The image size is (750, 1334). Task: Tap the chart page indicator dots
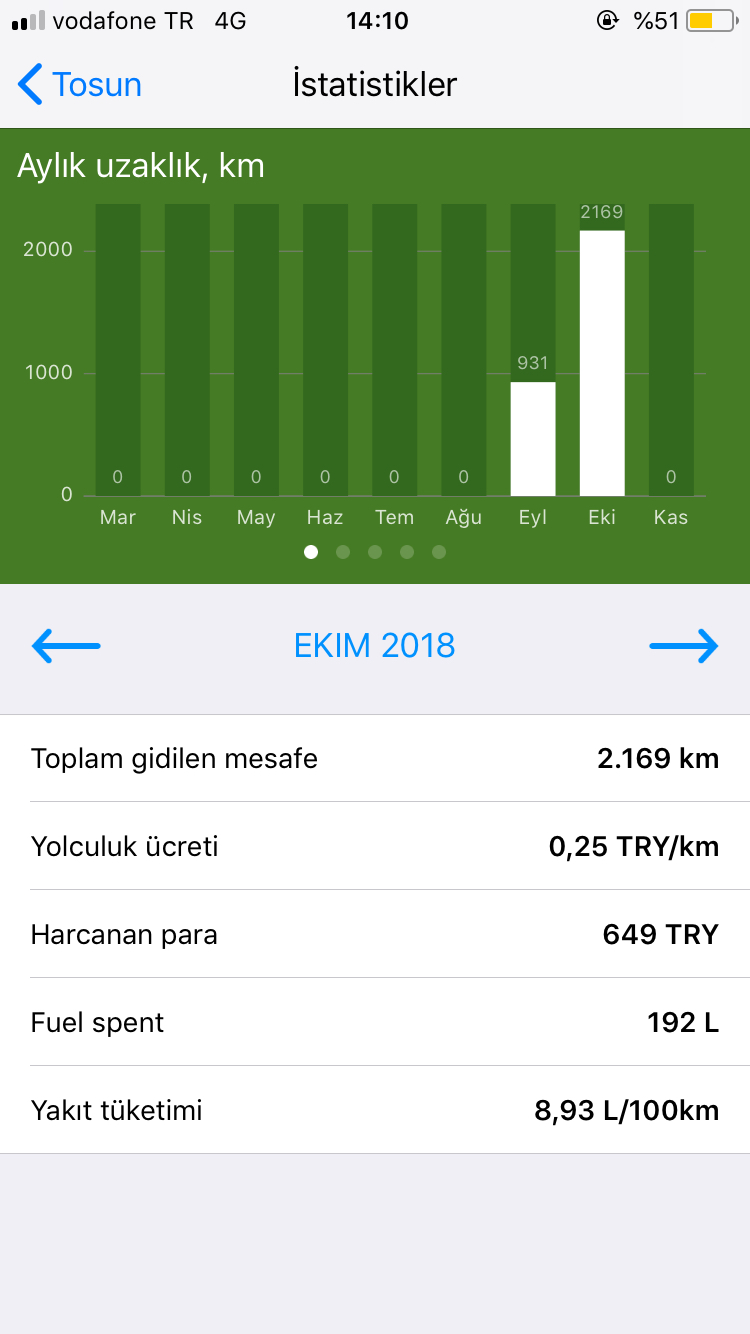tap(375, 552)
